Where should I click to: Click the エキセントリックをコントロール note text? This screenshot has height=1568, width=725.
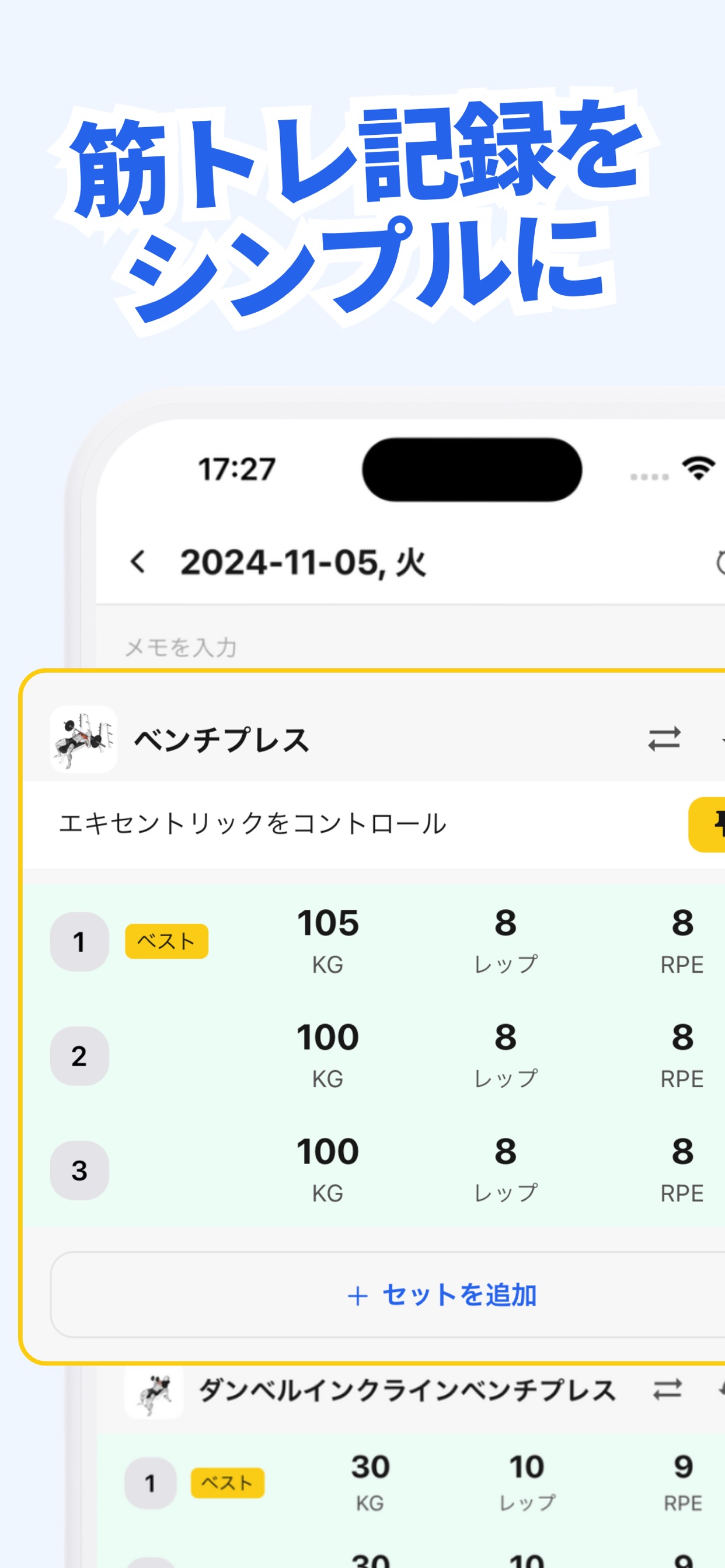tap(253, 823)
